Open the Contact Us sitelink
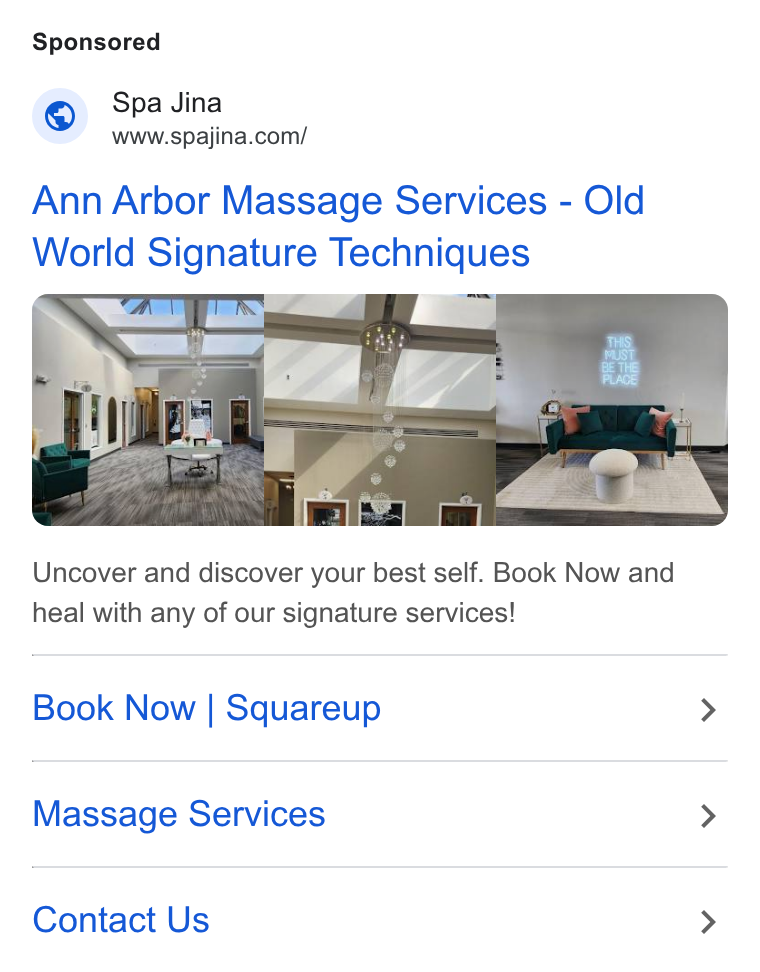 [x=379, y=920]
